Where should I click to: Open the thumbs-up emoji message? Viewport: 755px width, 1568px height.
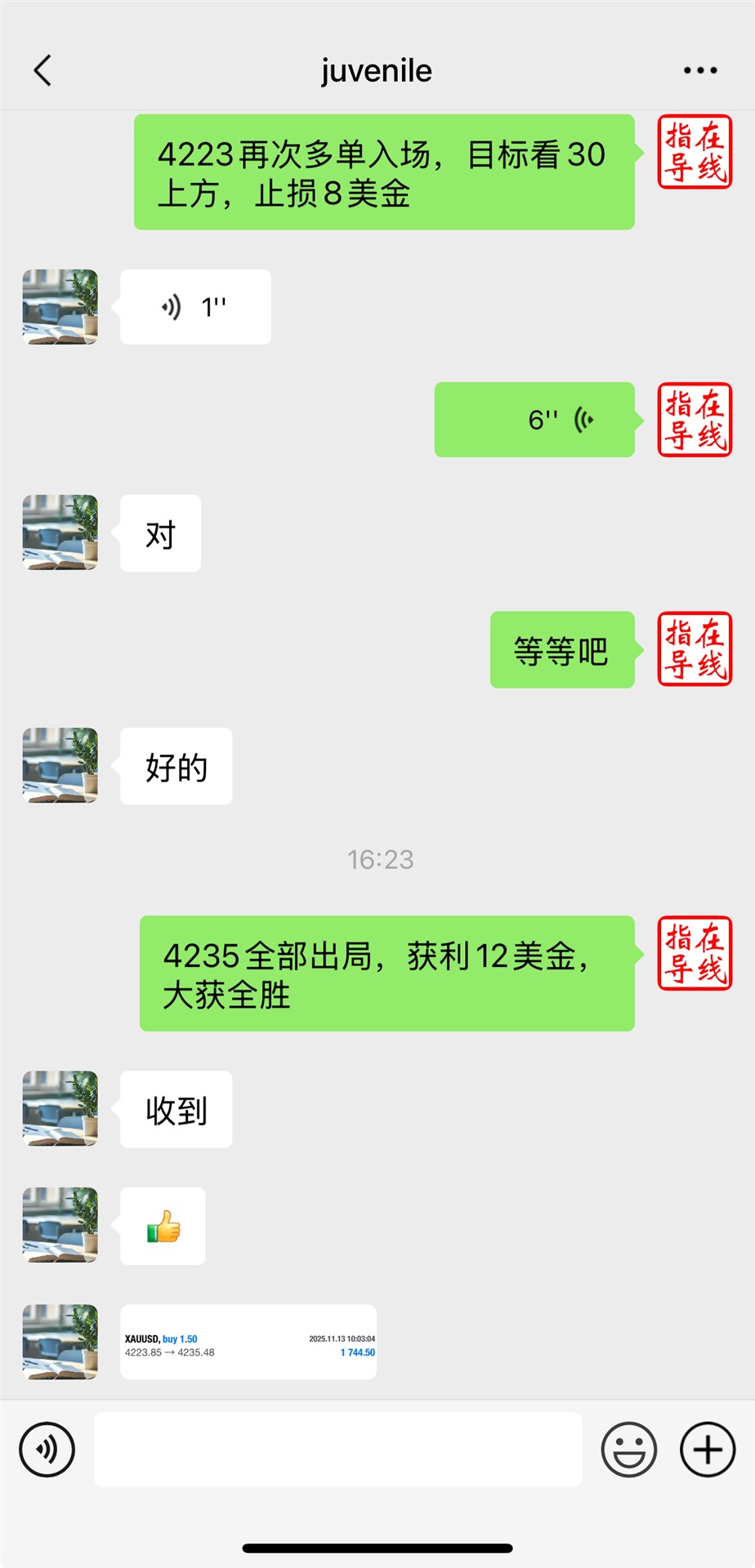(162, 1226)
